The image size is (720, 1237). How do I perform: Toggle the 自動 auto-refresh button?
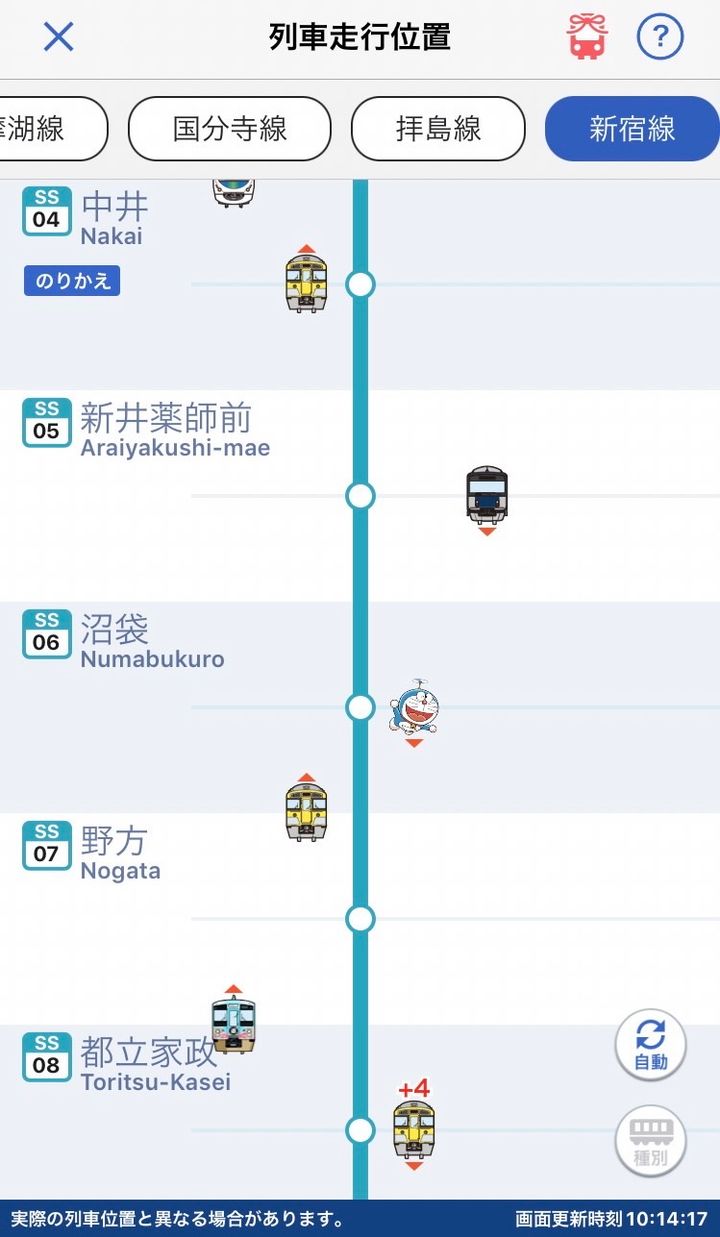651,1044
